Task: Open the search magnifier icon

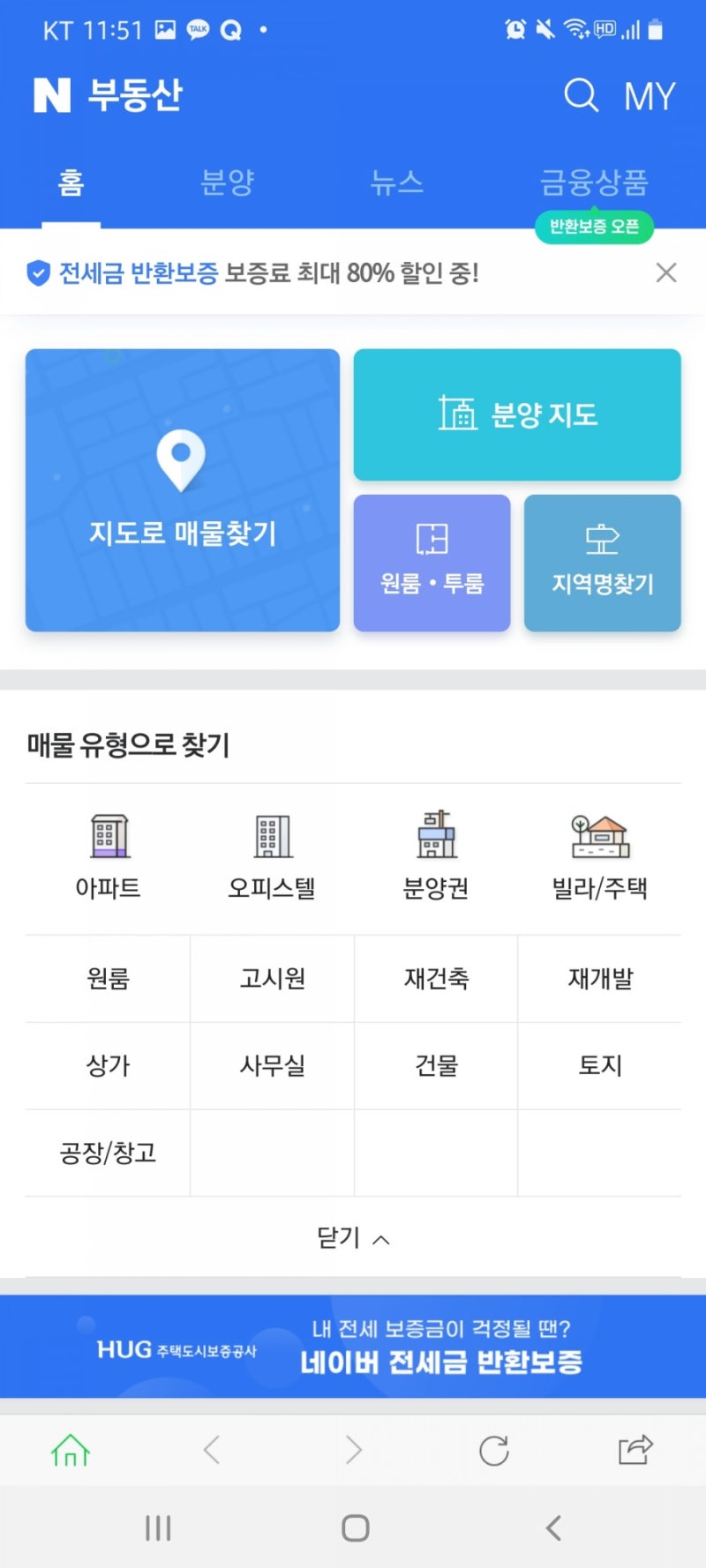Action: click(x=581, y=95)
